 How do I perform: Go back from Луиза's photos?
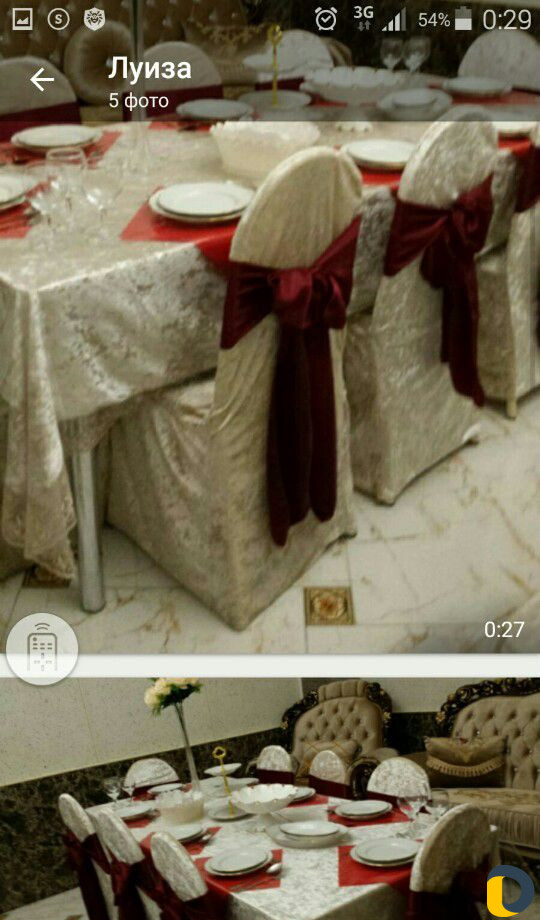[42, 80]
